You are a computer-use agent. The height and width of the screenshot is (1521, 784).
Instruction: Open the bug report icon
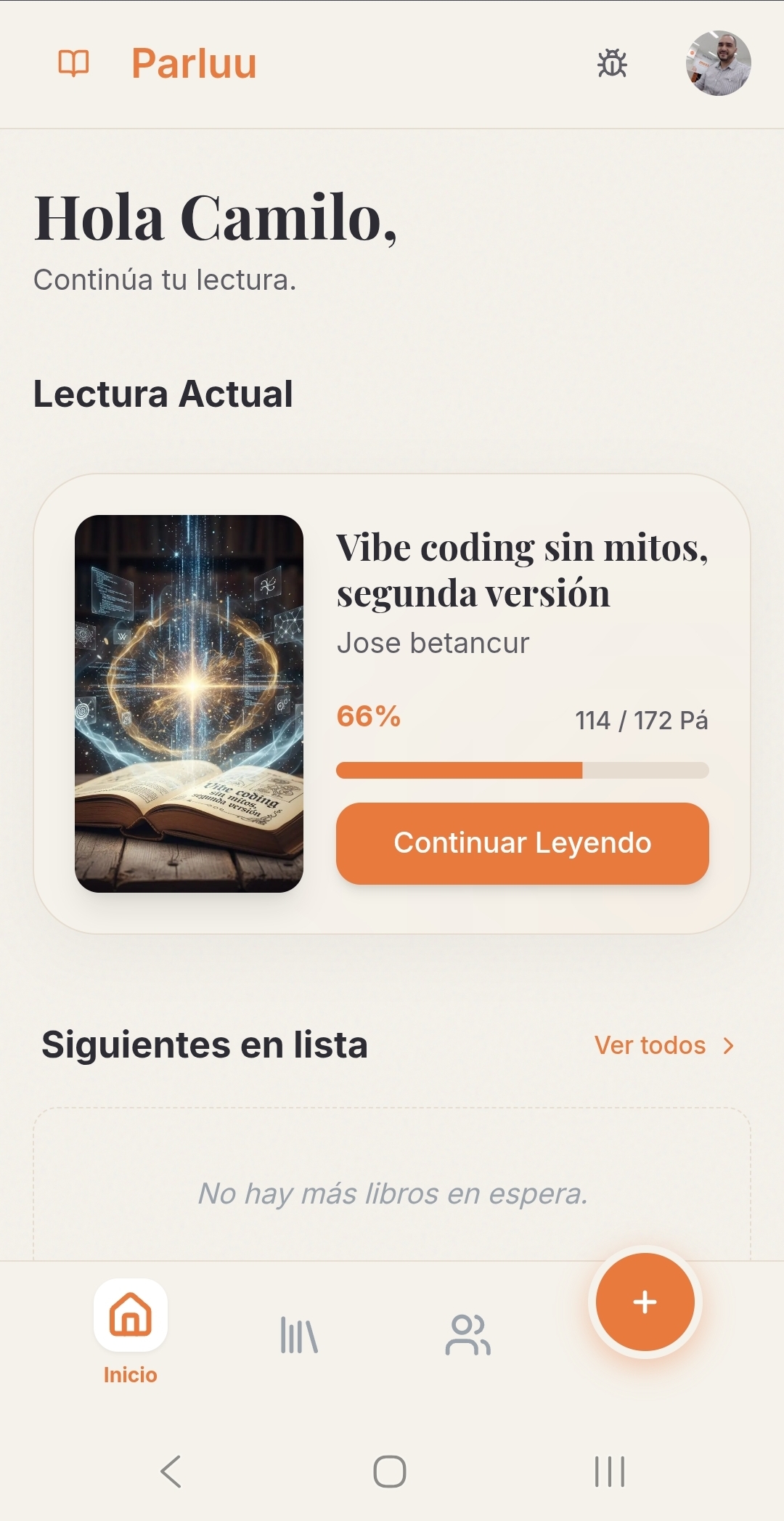tap(612, 64)
